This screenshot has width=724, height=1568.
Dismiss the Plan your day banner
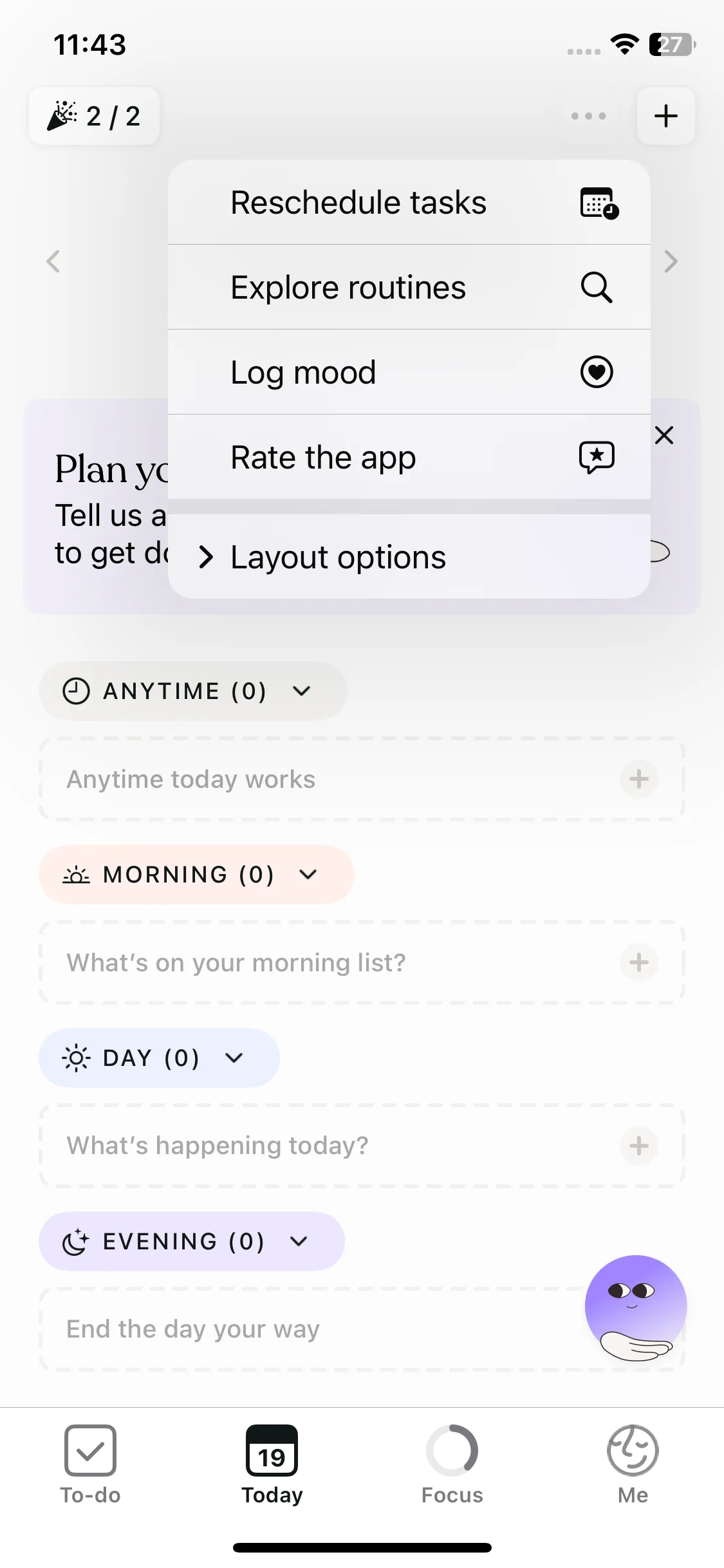pyautogui.click(x=664, y=436)
